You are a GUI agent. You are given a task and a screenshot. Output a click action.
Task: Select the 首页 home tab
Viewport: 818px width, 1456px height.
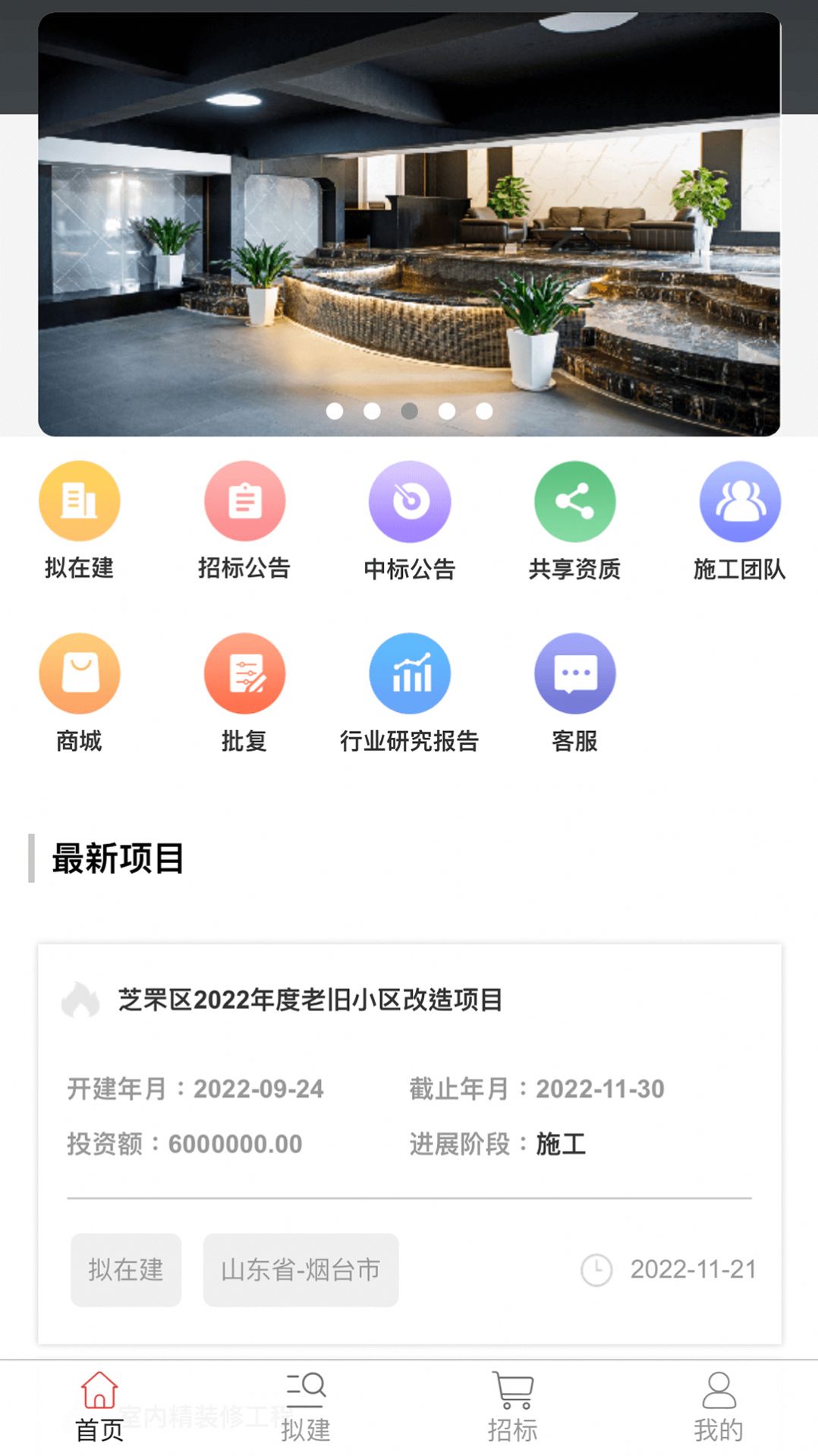[x=99, y=1409]
